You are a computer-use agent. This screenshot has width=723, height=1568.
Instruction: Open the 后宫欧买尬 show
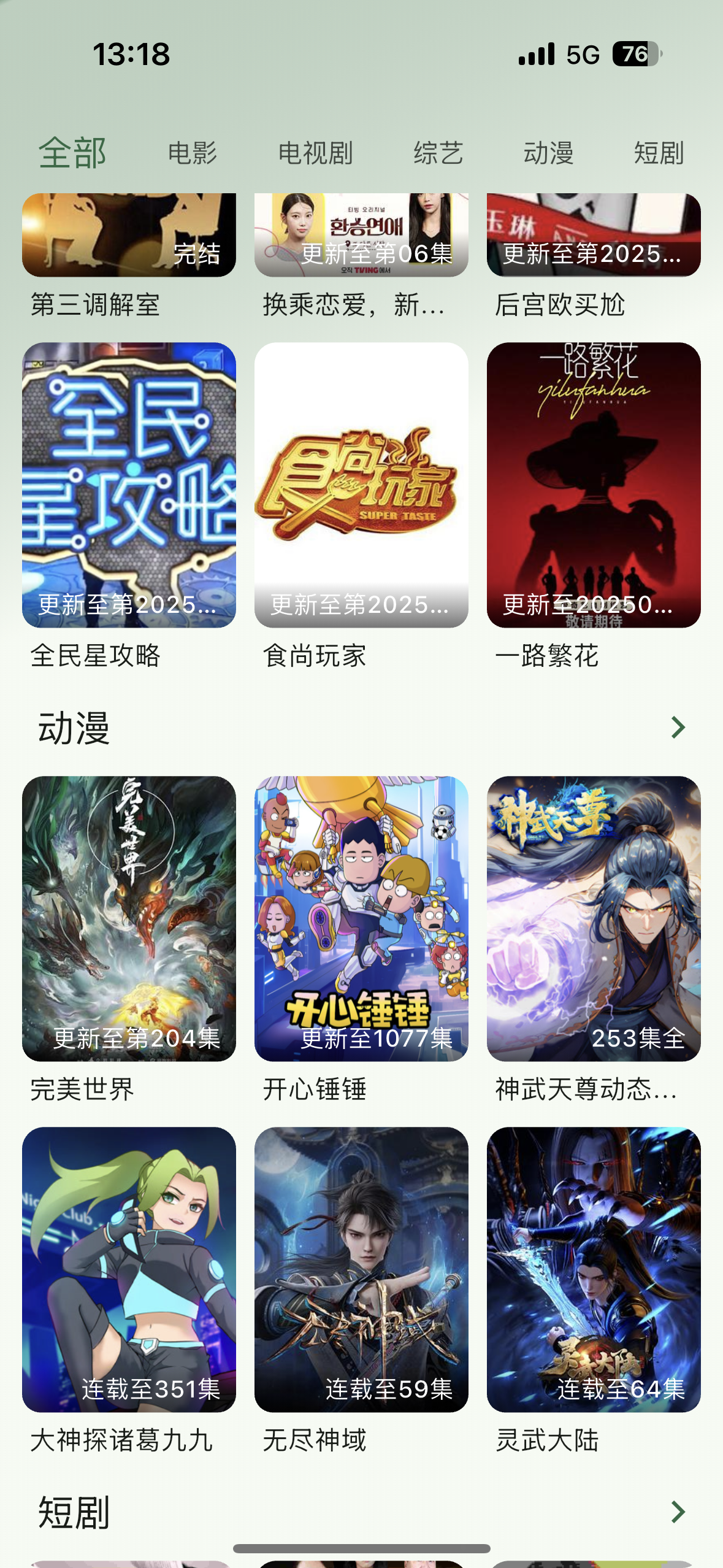594,236
